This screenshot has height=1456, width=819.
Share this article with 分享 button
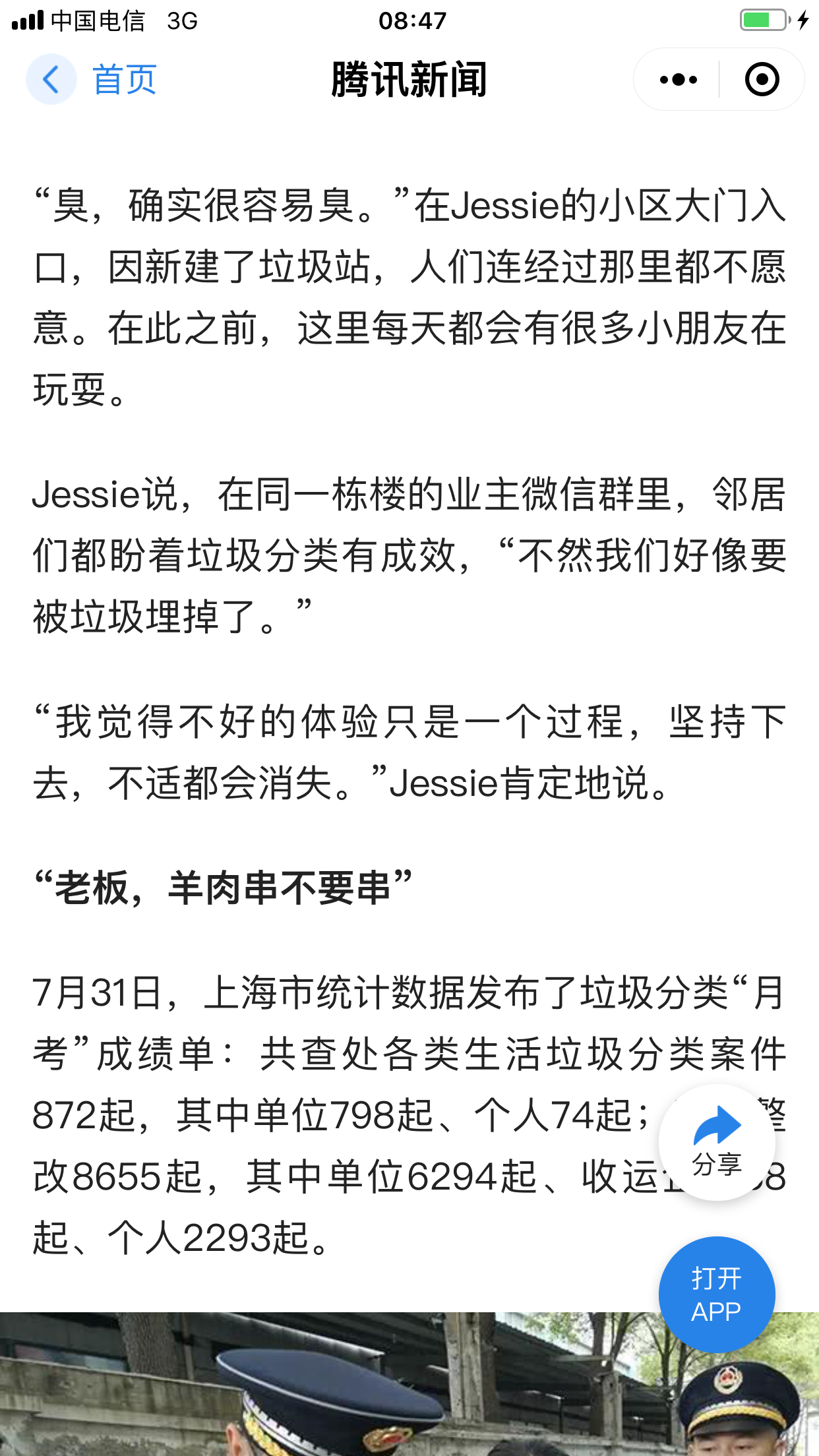tap(717, 1142)
